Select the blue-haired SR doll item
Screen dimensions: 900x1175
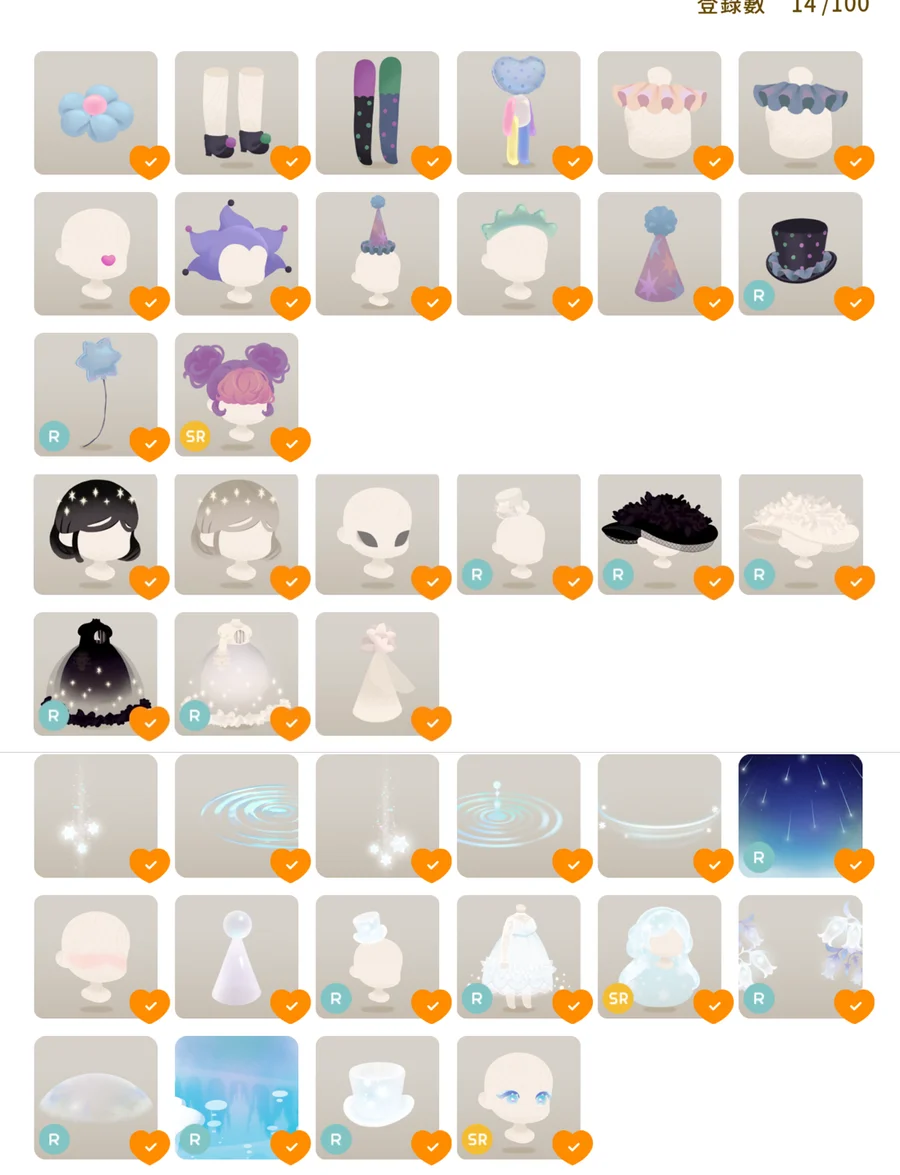click(x=659, y=956)
